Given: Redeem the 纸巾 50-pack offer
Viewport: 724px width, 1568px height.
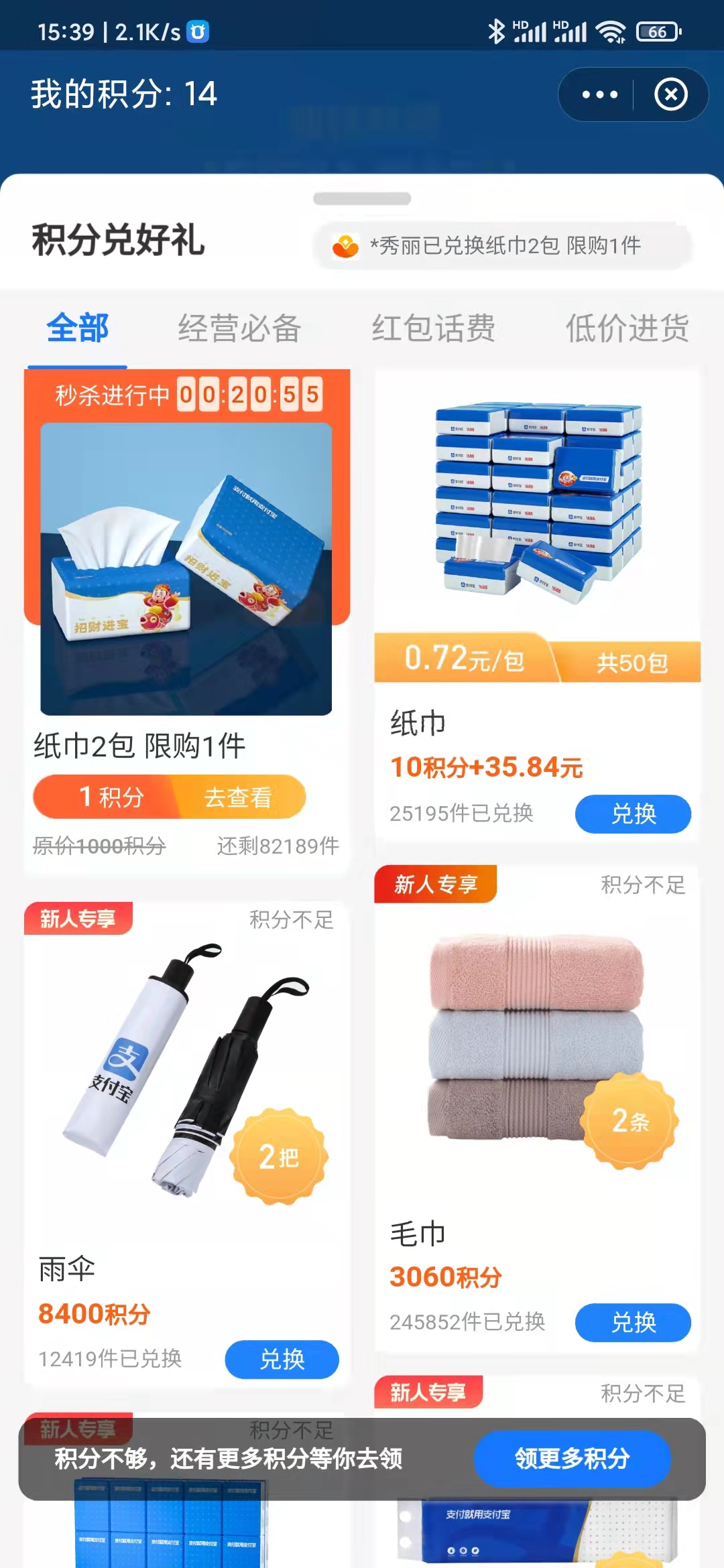Looking at the screenshot, I should 633,814.
